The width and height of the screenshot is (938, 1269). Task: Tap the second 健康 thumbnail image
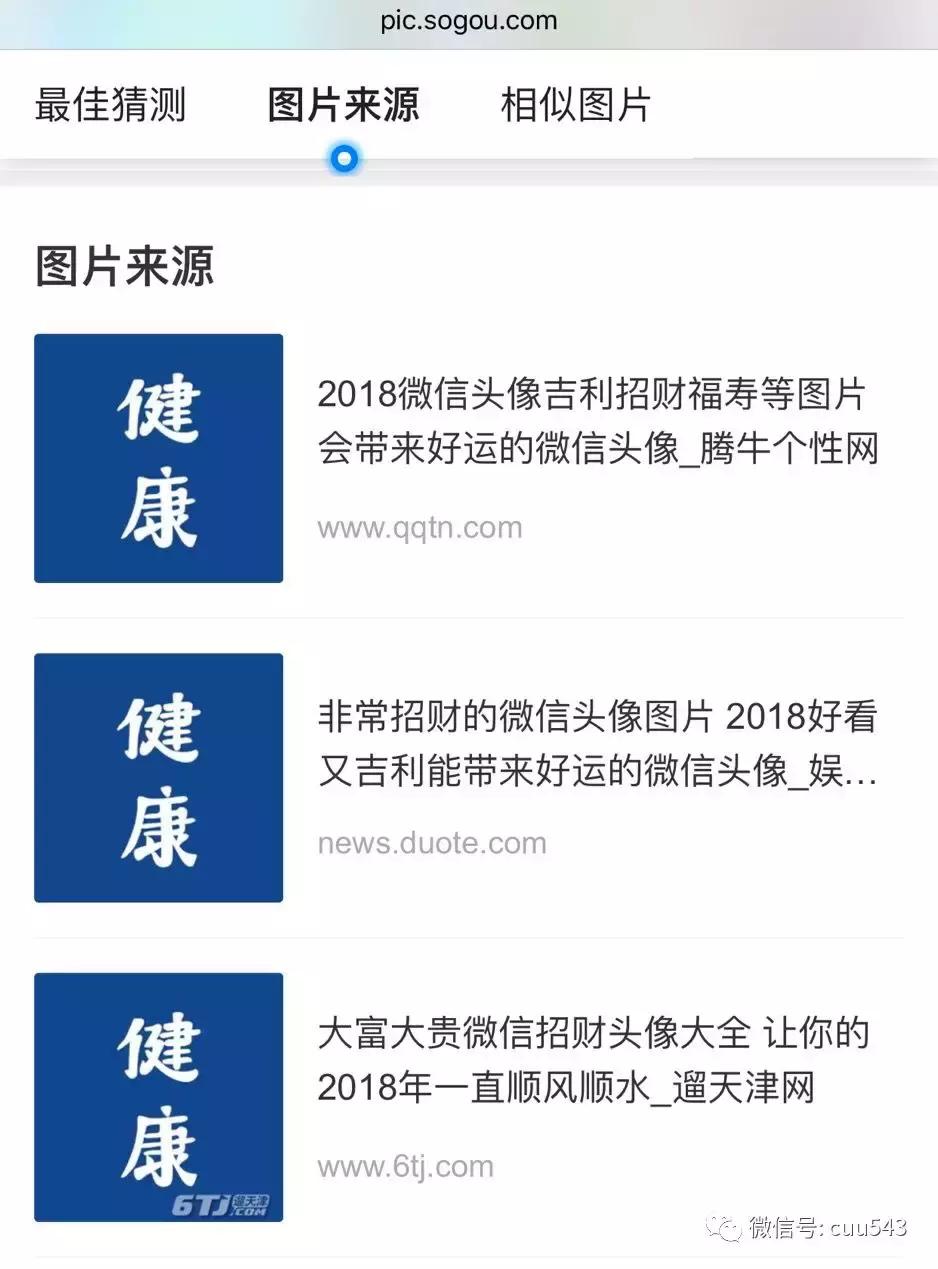coord(158,778)
